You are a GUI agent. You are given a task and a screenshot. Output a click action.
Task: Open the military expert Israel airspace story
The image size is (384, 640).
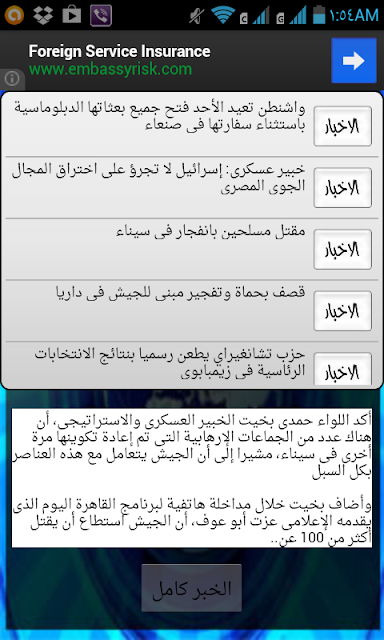coord(191,187)
